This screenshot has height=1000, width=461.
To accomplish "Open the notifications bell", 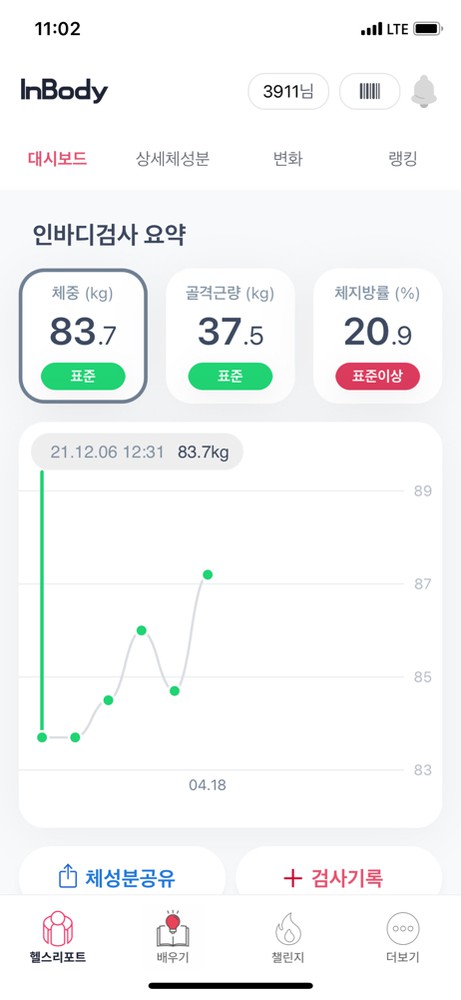I will (424, 91).
